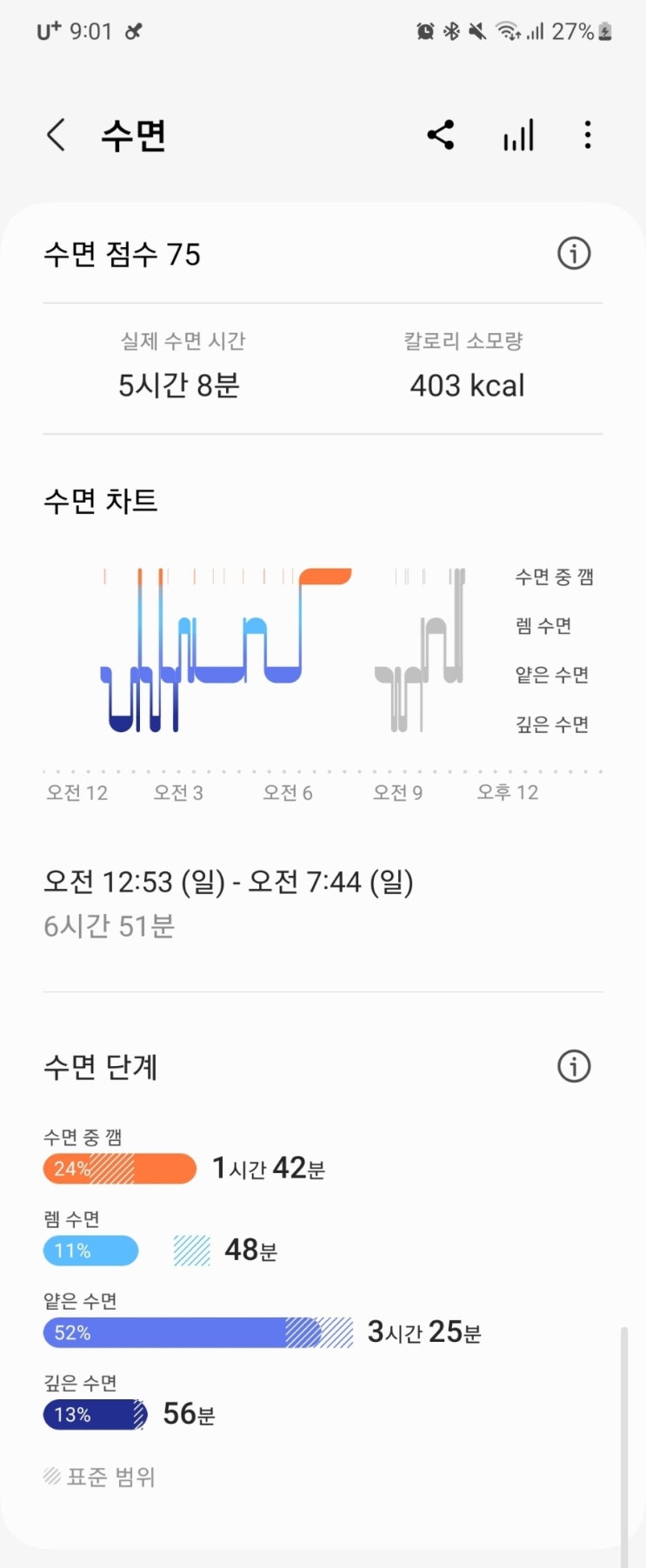Show info about 수면 점수
Viewport: 646px width, 1568px height.
point(573,254)
